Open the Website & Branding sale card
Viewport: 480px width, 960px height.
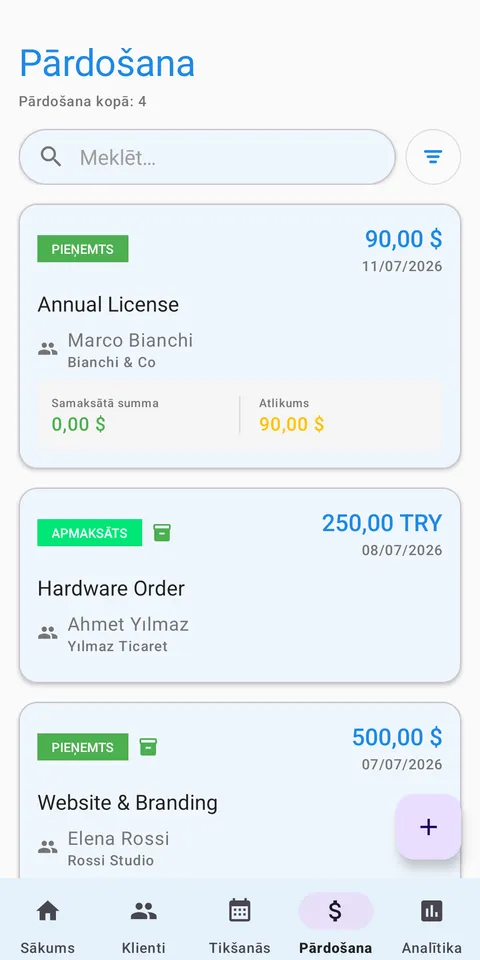[x=240, y=790]
